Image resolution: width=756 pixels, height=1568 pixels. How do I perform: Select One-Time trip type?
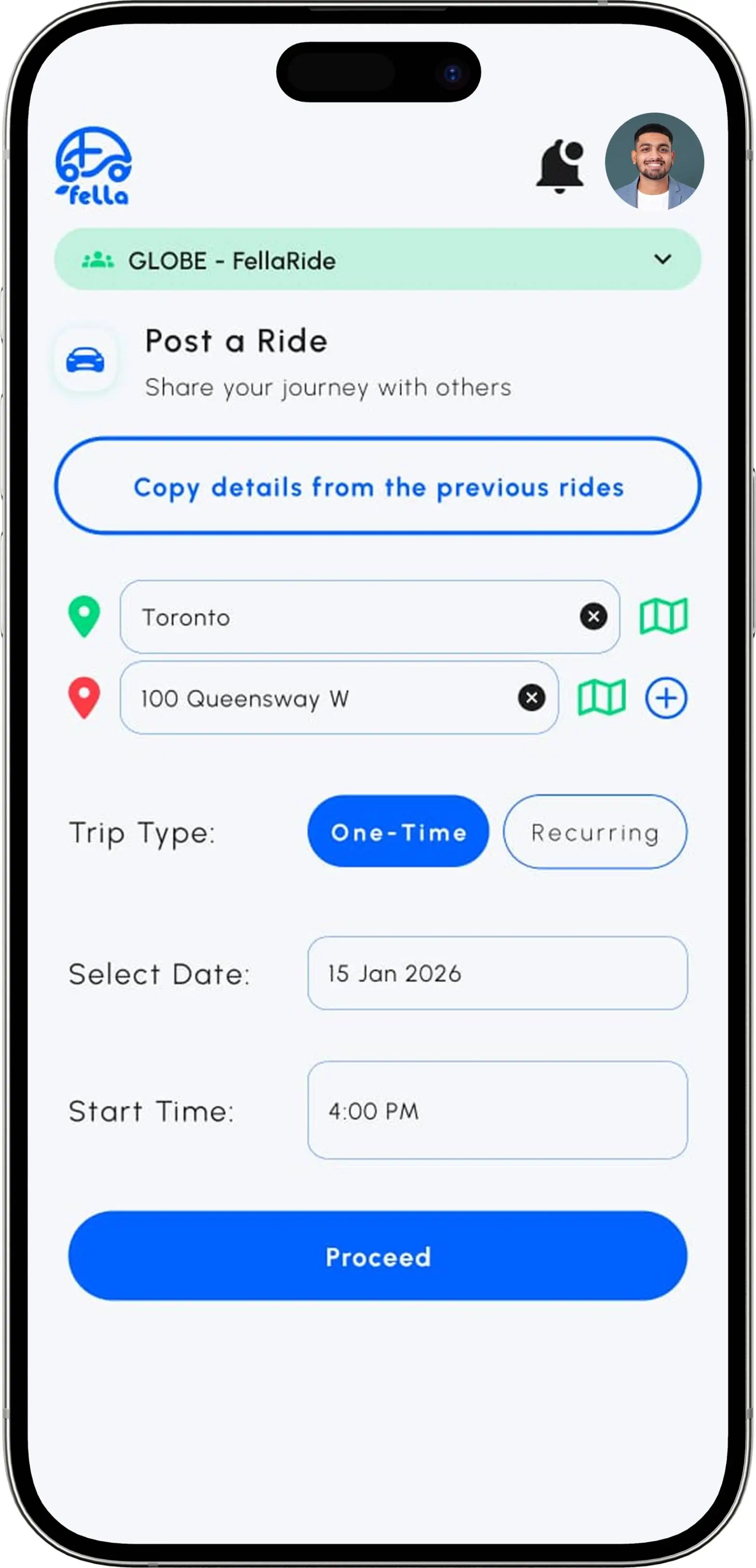(398, 831)
